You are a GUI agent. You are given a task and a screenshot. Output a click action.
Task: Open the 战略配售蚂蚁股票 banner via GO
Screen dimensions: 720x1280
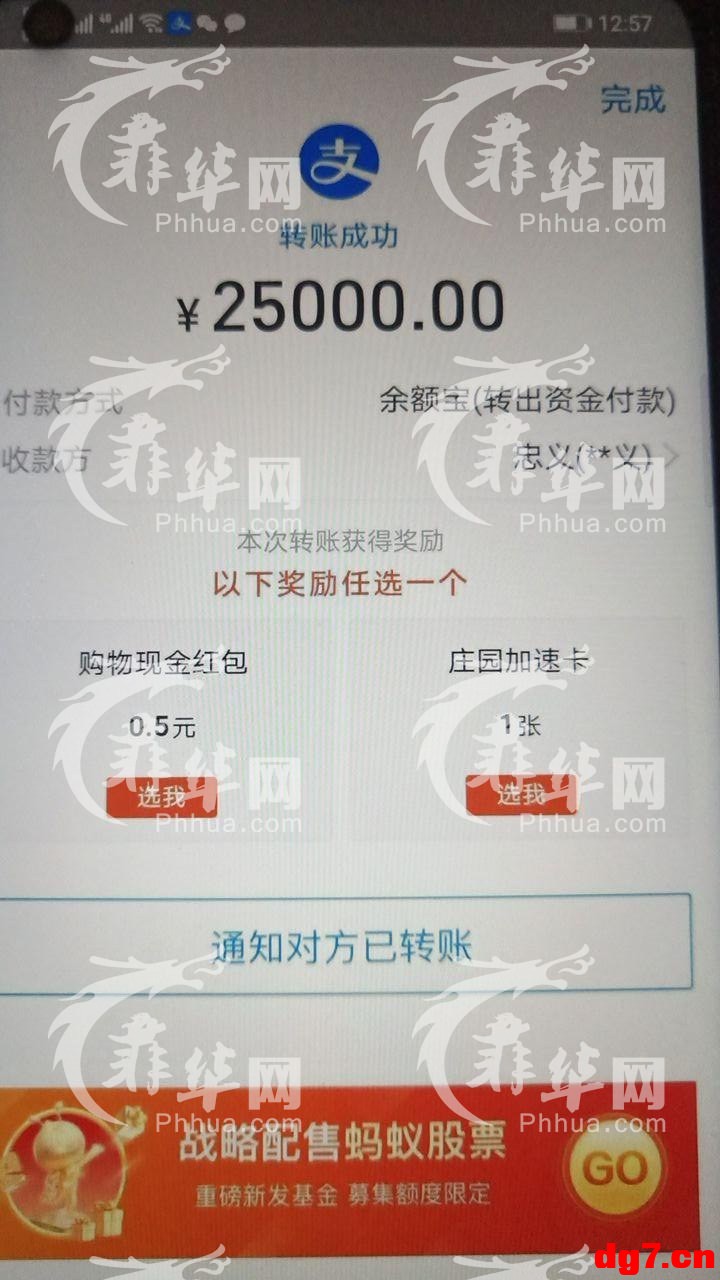pos(615,1167)
